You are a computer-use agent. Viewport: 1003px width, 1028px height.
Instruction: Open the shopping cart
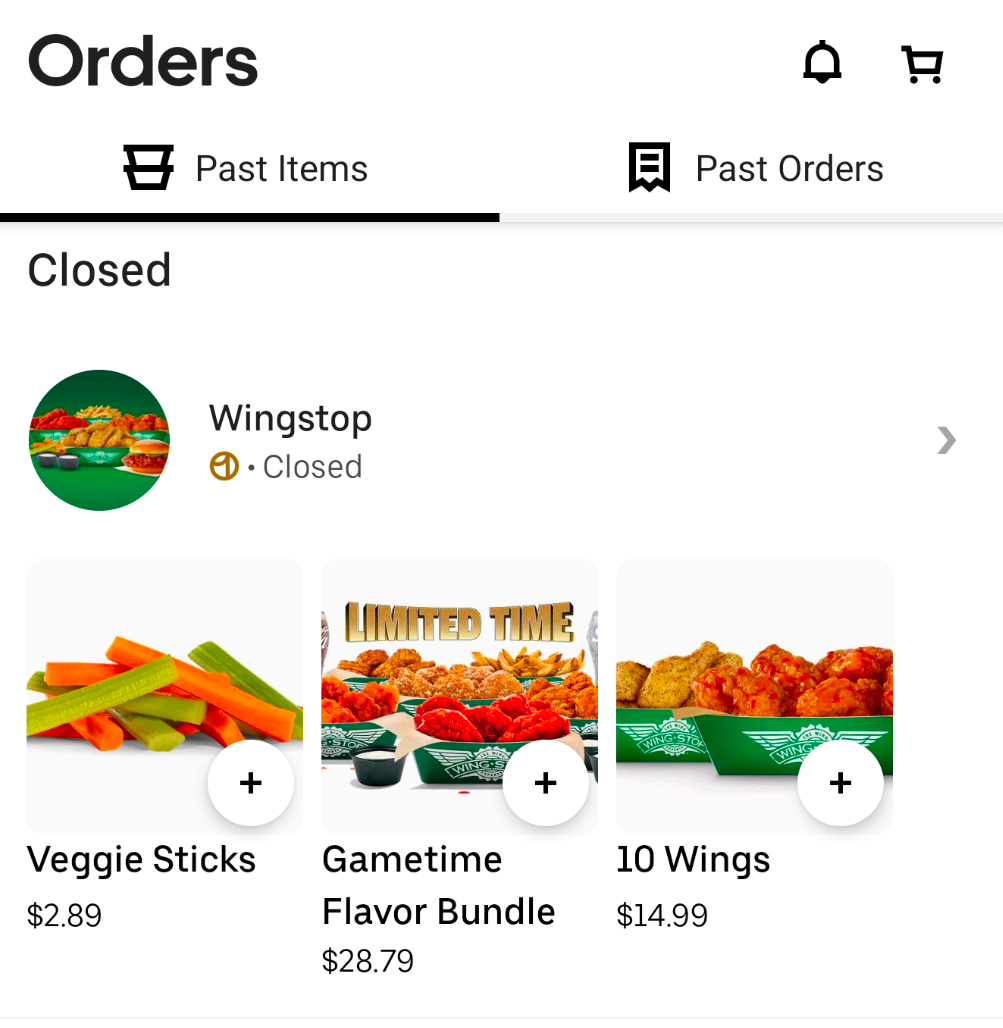(x=922, y=64)
